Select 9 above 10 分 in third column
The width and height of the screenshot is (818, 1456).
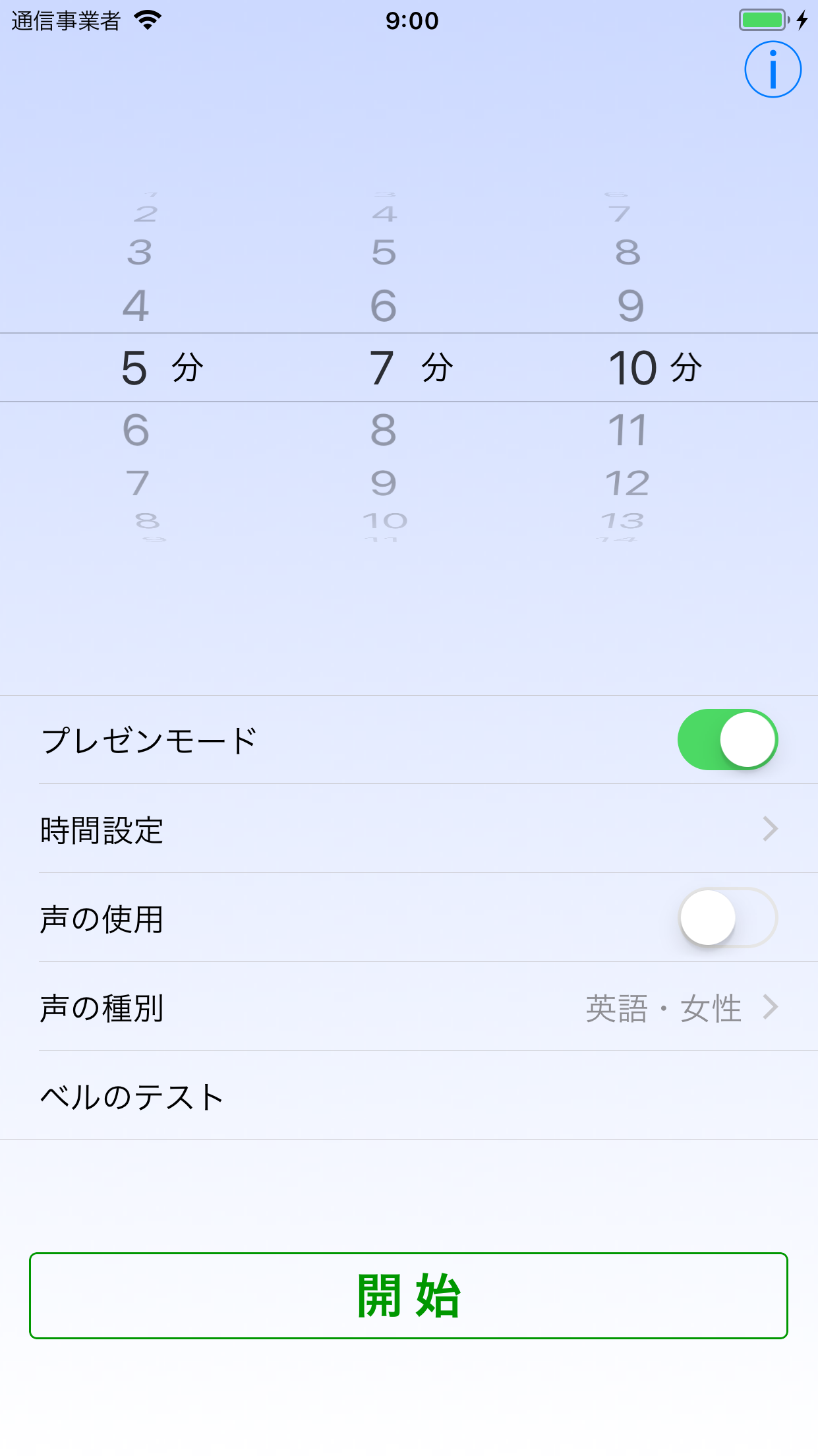[631, 306]
